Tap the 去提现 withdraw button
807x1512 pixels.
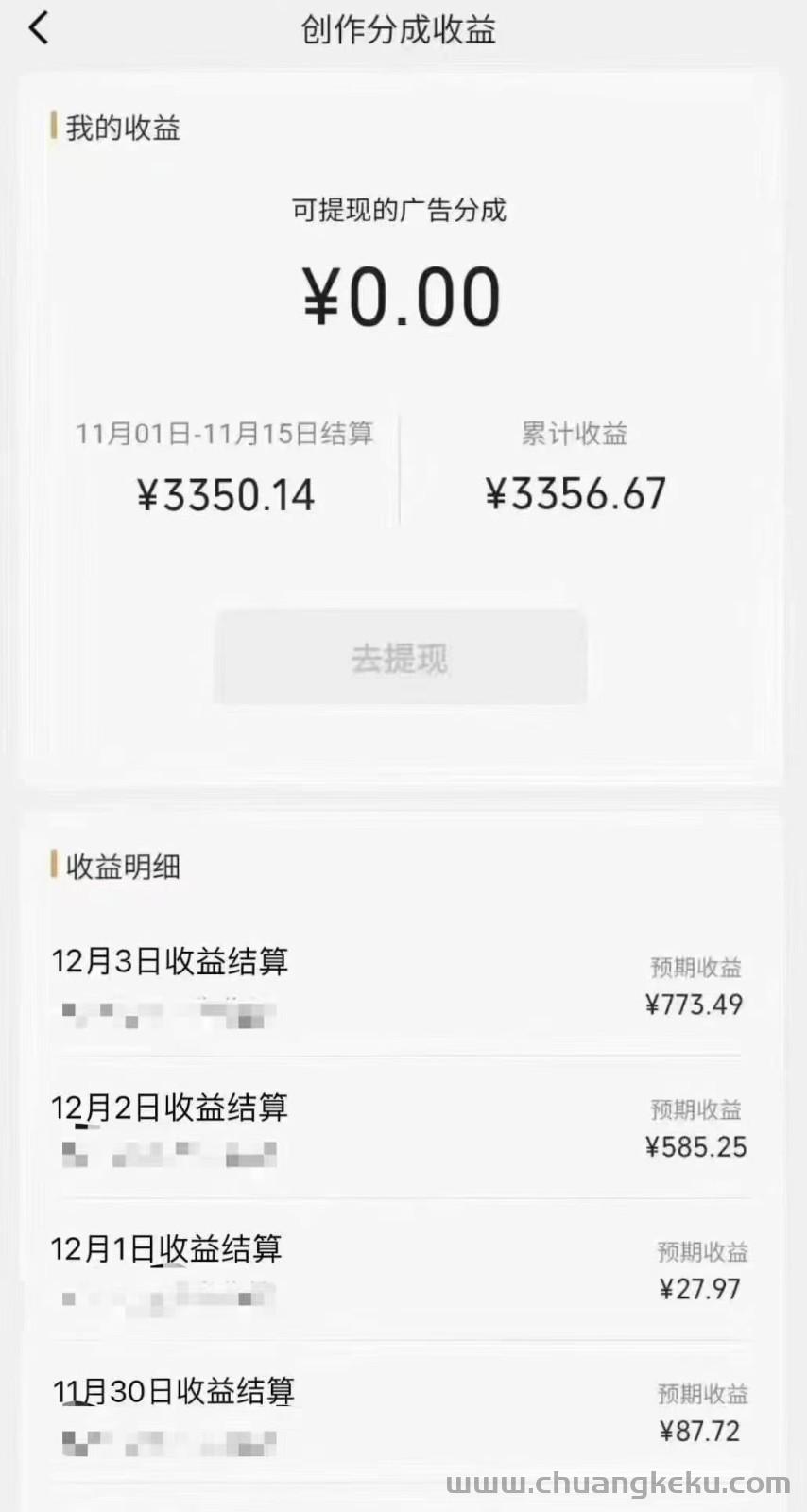pos(400,658)
